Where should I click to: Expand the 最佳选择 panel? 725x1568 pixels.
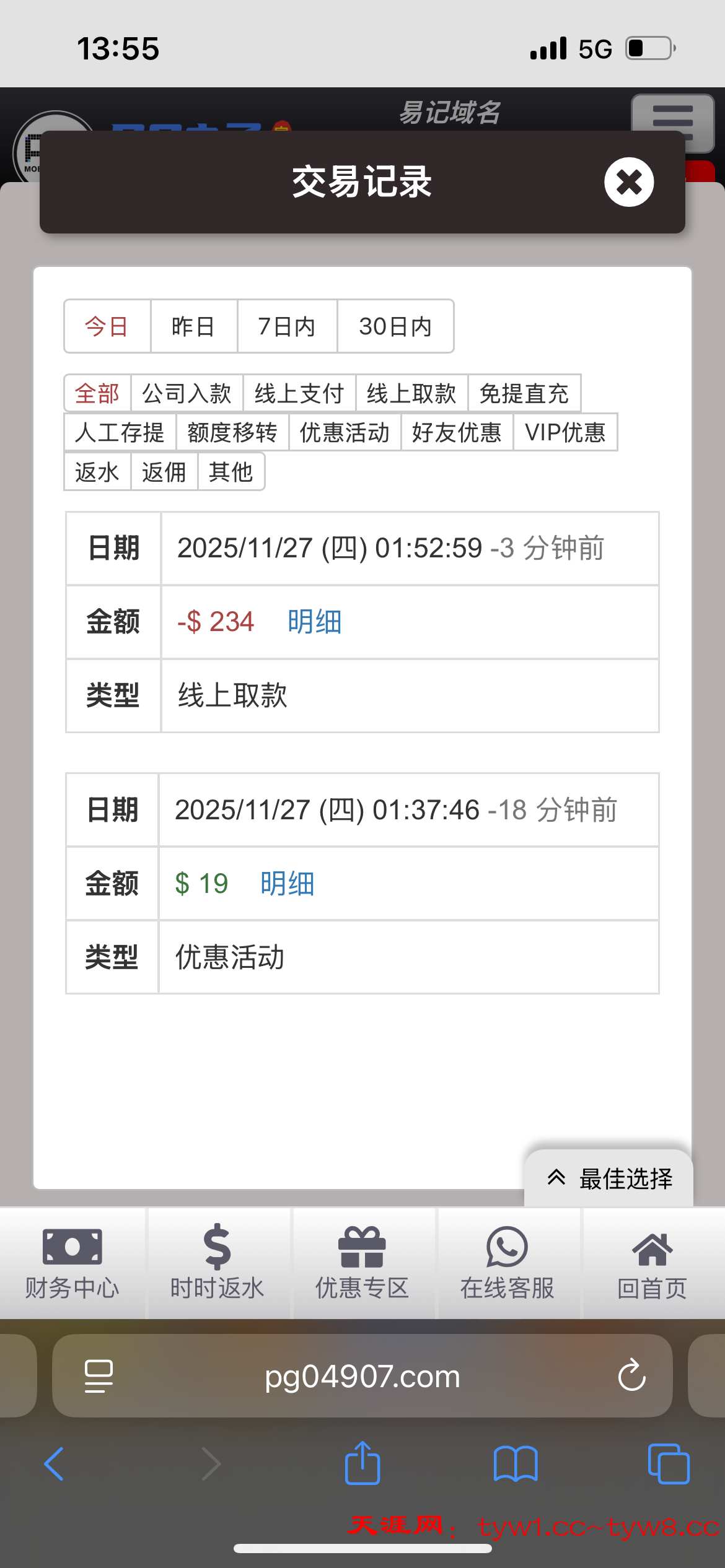(609, 1178)
